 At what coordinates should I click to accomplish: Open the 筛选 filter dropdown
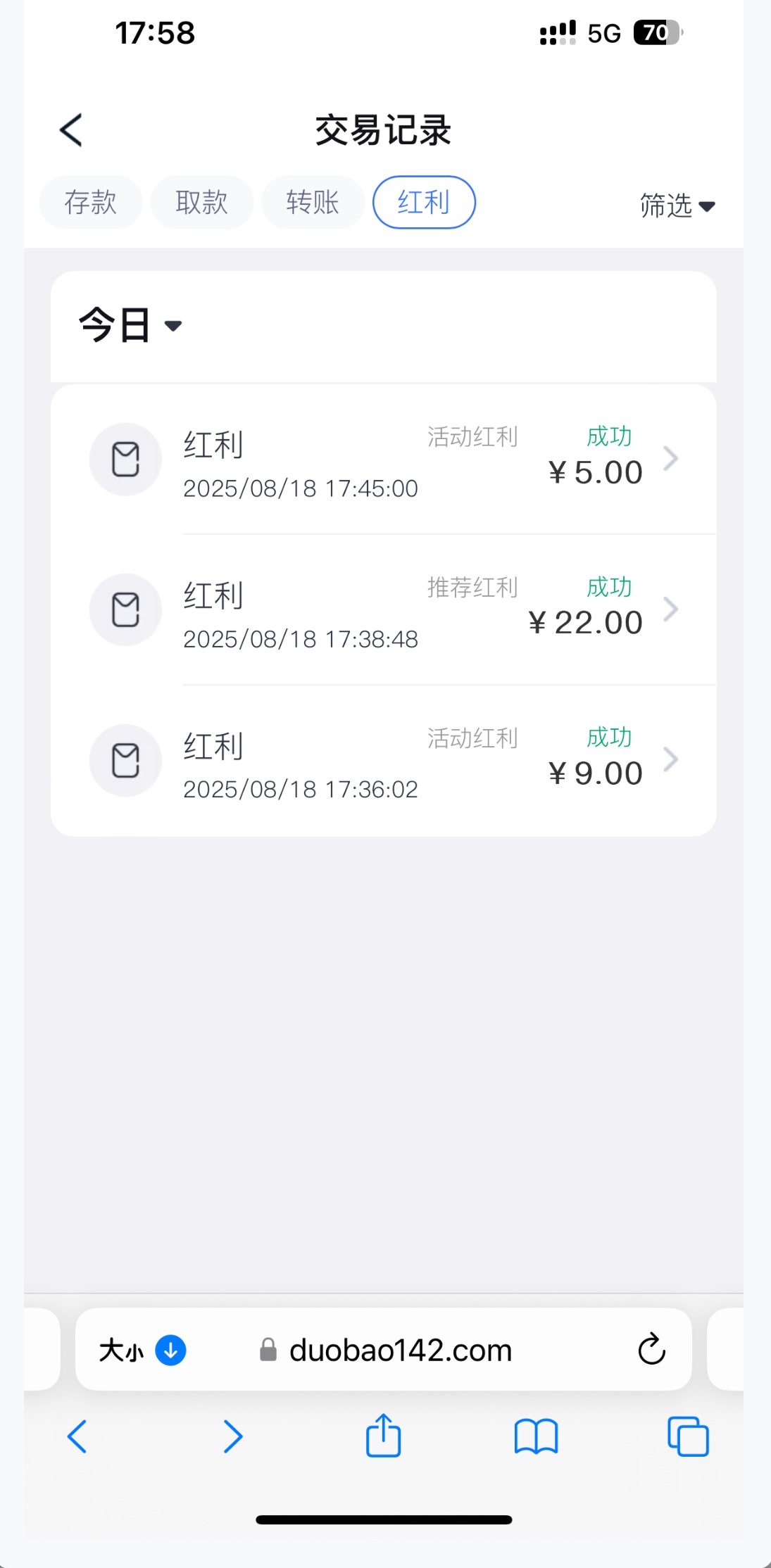[x=677, y=206]
